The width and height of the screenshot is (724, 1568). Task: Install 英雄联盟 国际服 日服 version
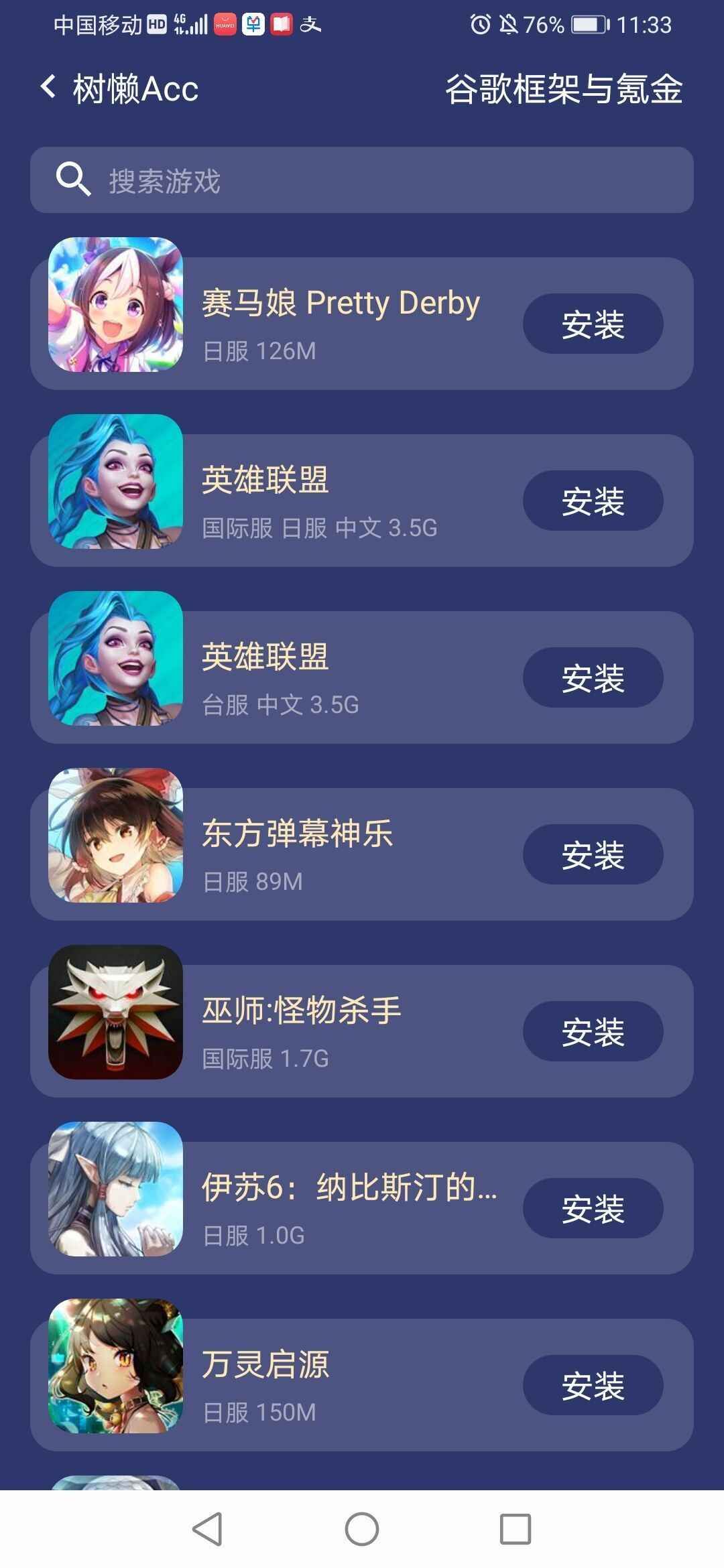[x=593, y=501]
